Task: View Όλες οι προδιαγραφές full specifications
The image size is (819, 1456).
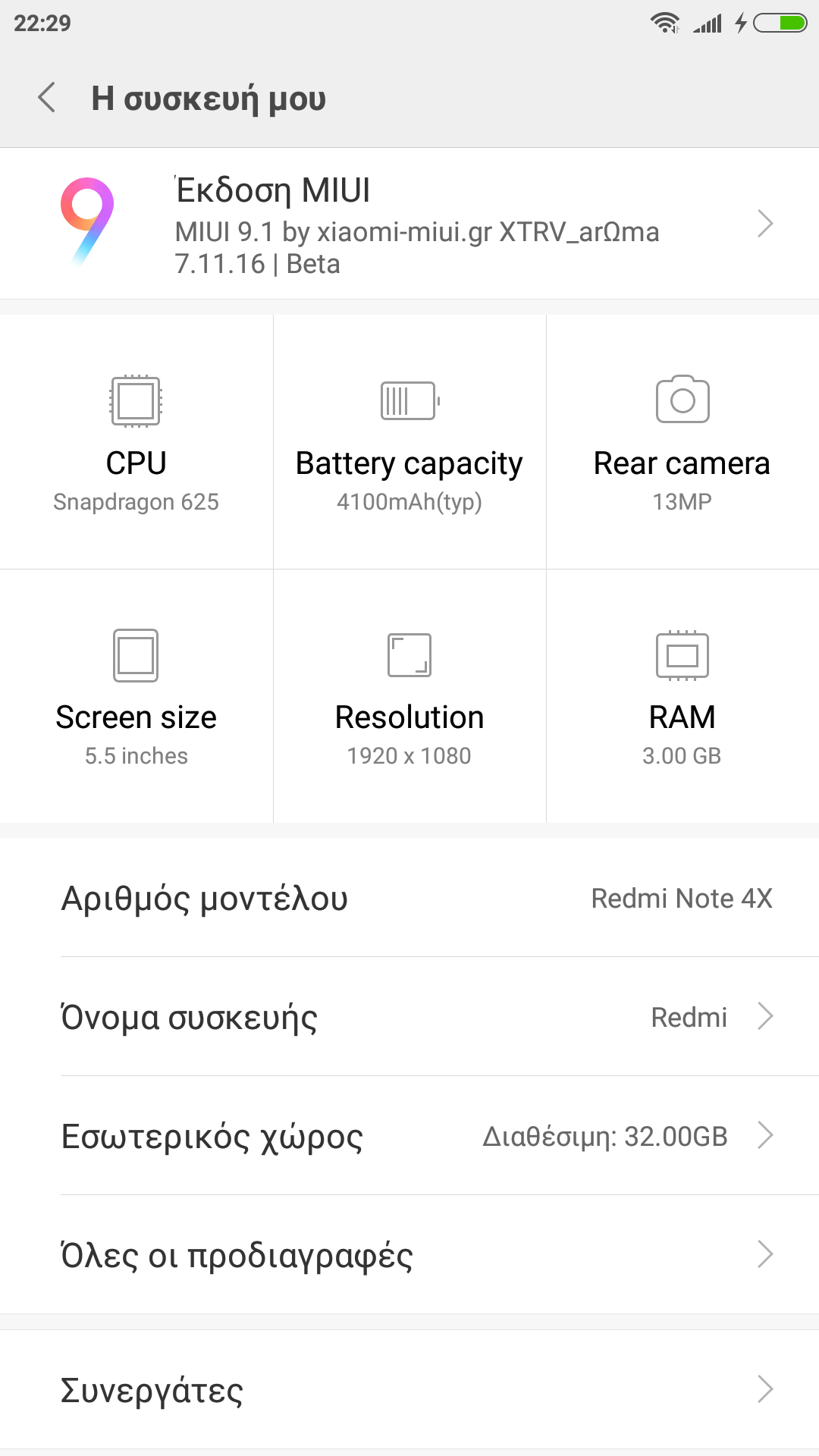Action: [409, 1255]
